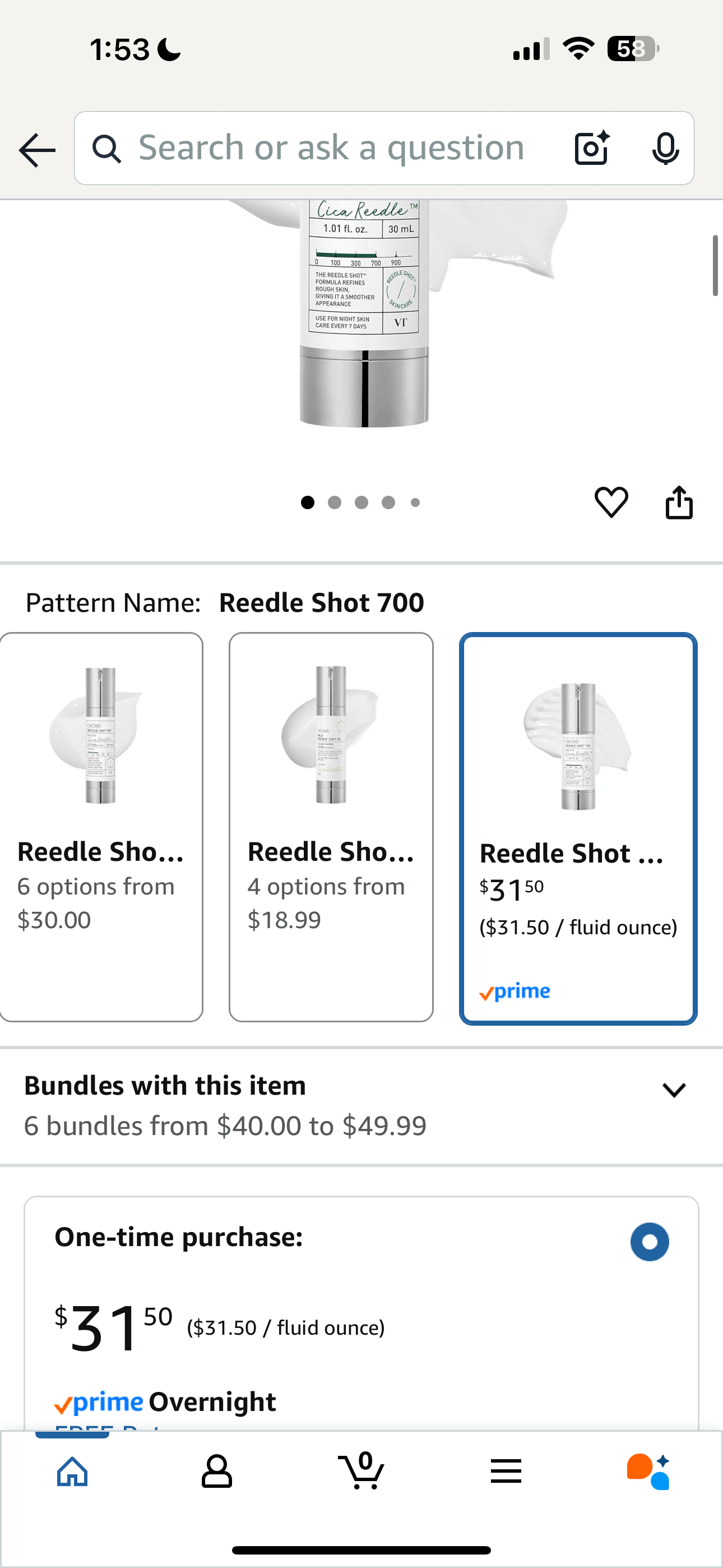Viewport: 723px width, 1568px height.
Task: Share this product
Action: click(679, 502)
